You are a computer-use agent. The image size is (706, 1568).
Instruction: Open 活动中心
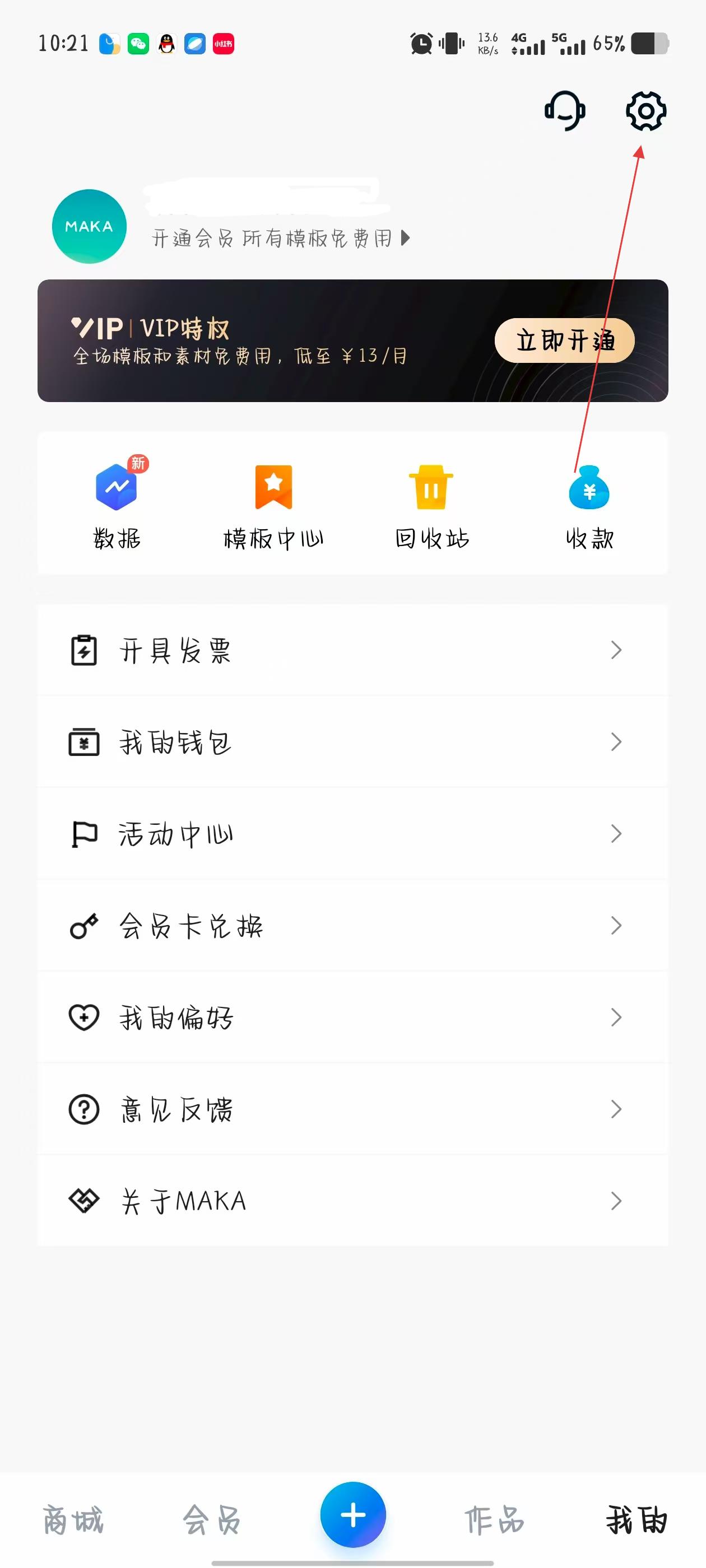[x=352, y=834]
